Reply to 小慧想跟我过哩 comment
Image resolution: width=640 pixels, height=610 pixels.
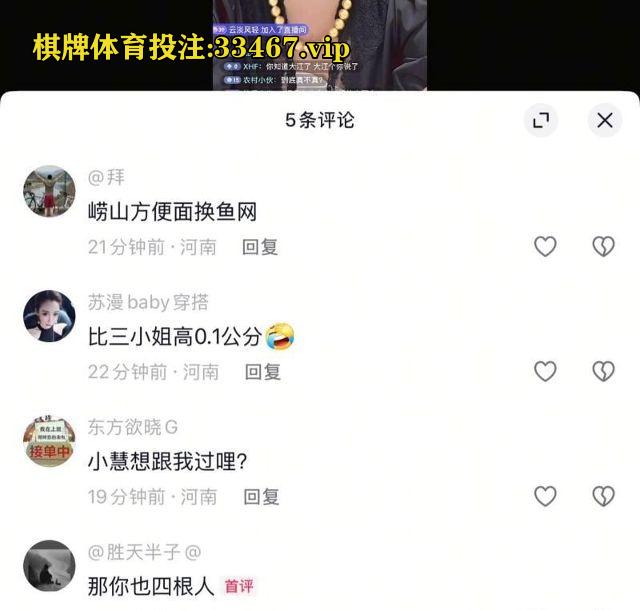pos(261,496)
